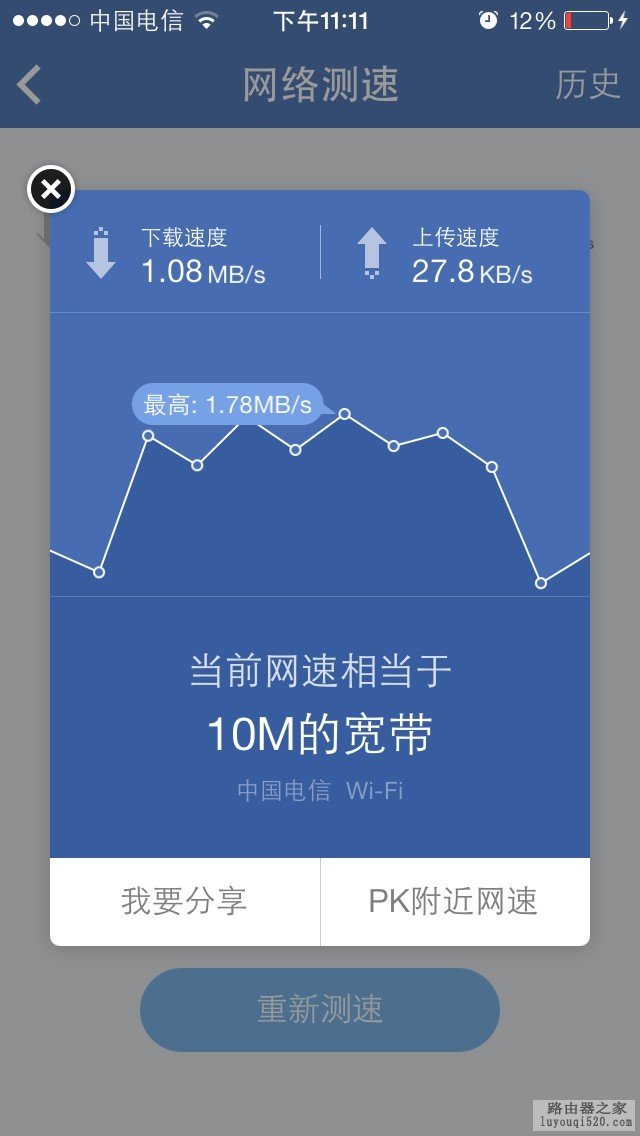Go back using the top-left arrow

(30, 85)
